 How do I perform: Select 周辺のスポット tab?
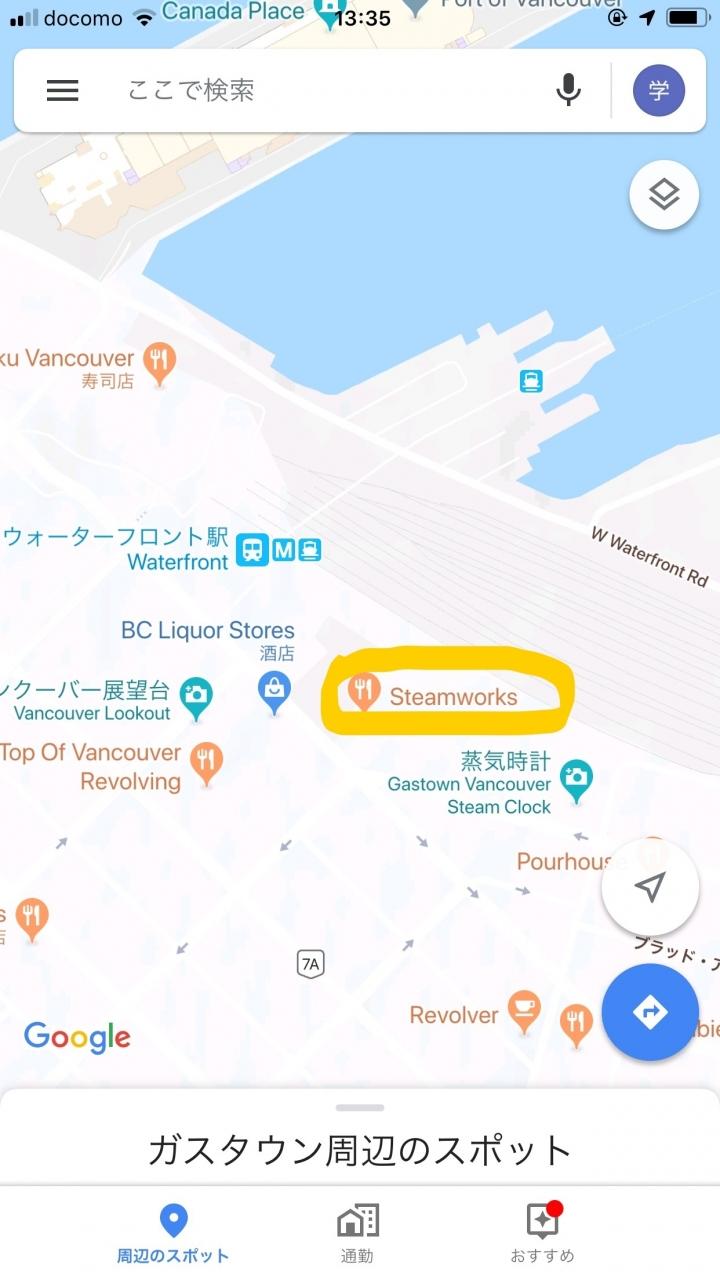coord(173,1233)
